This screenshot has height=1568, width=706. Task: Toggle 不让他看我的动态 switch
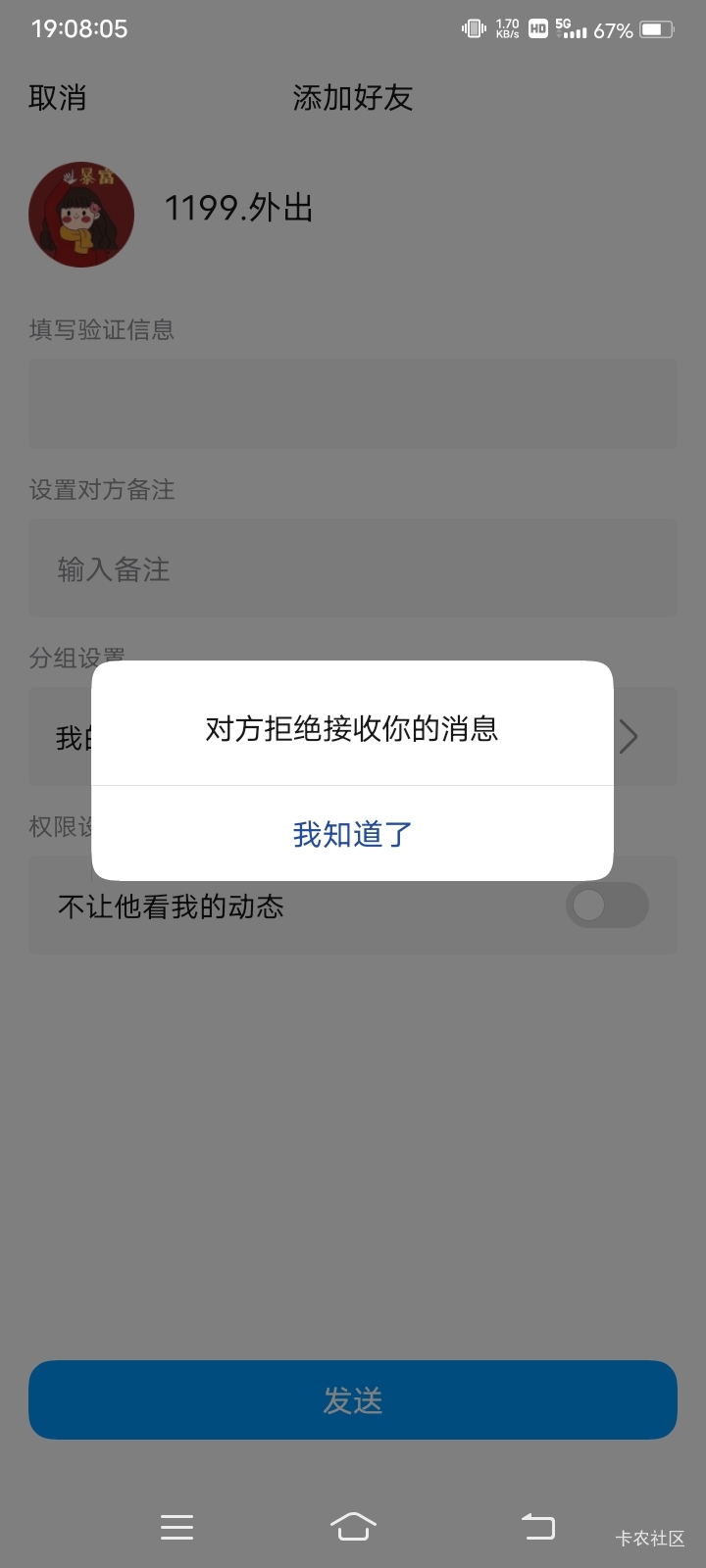(607, 905)
